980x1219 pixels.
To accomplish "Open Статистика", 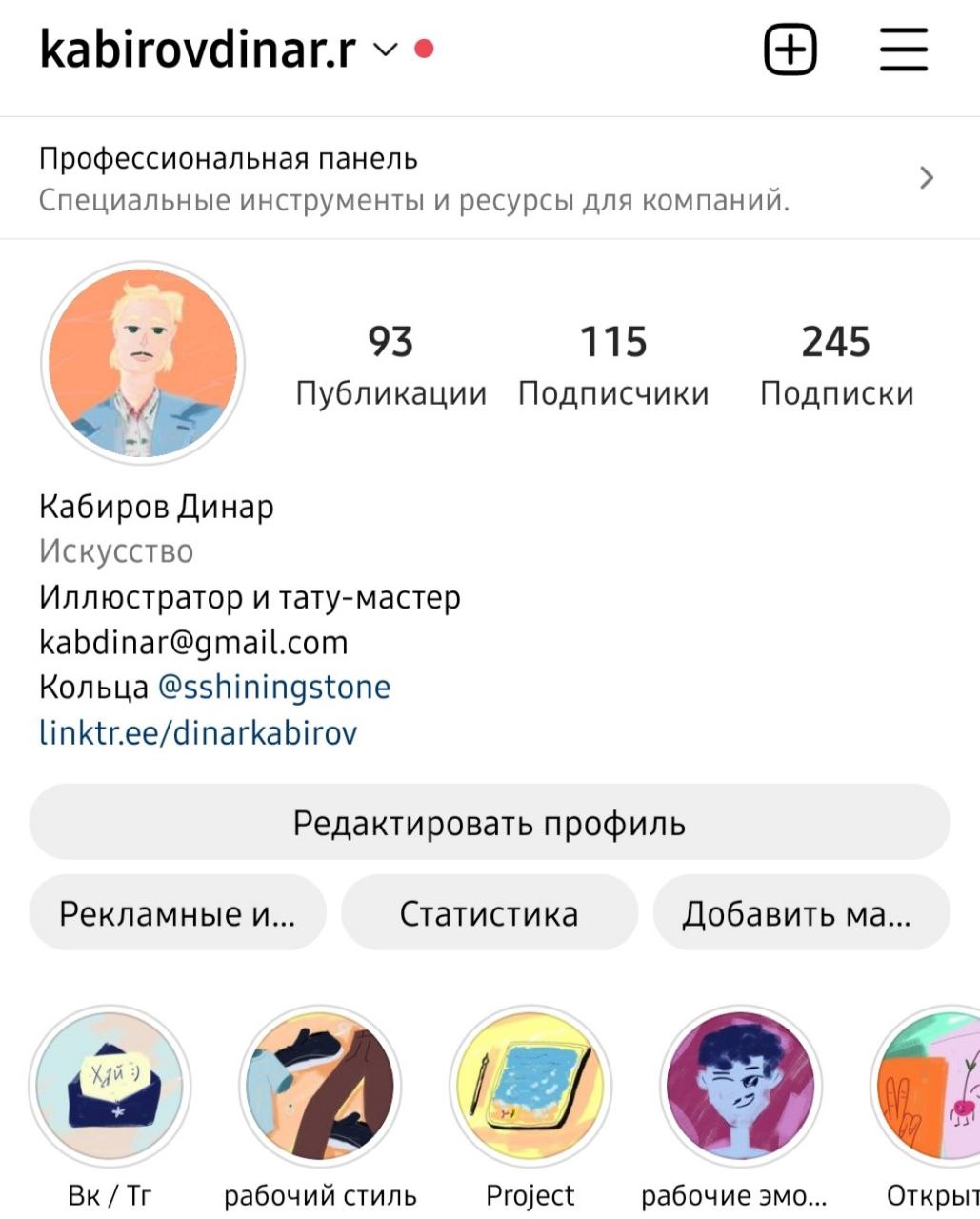I will click(489, 913).
